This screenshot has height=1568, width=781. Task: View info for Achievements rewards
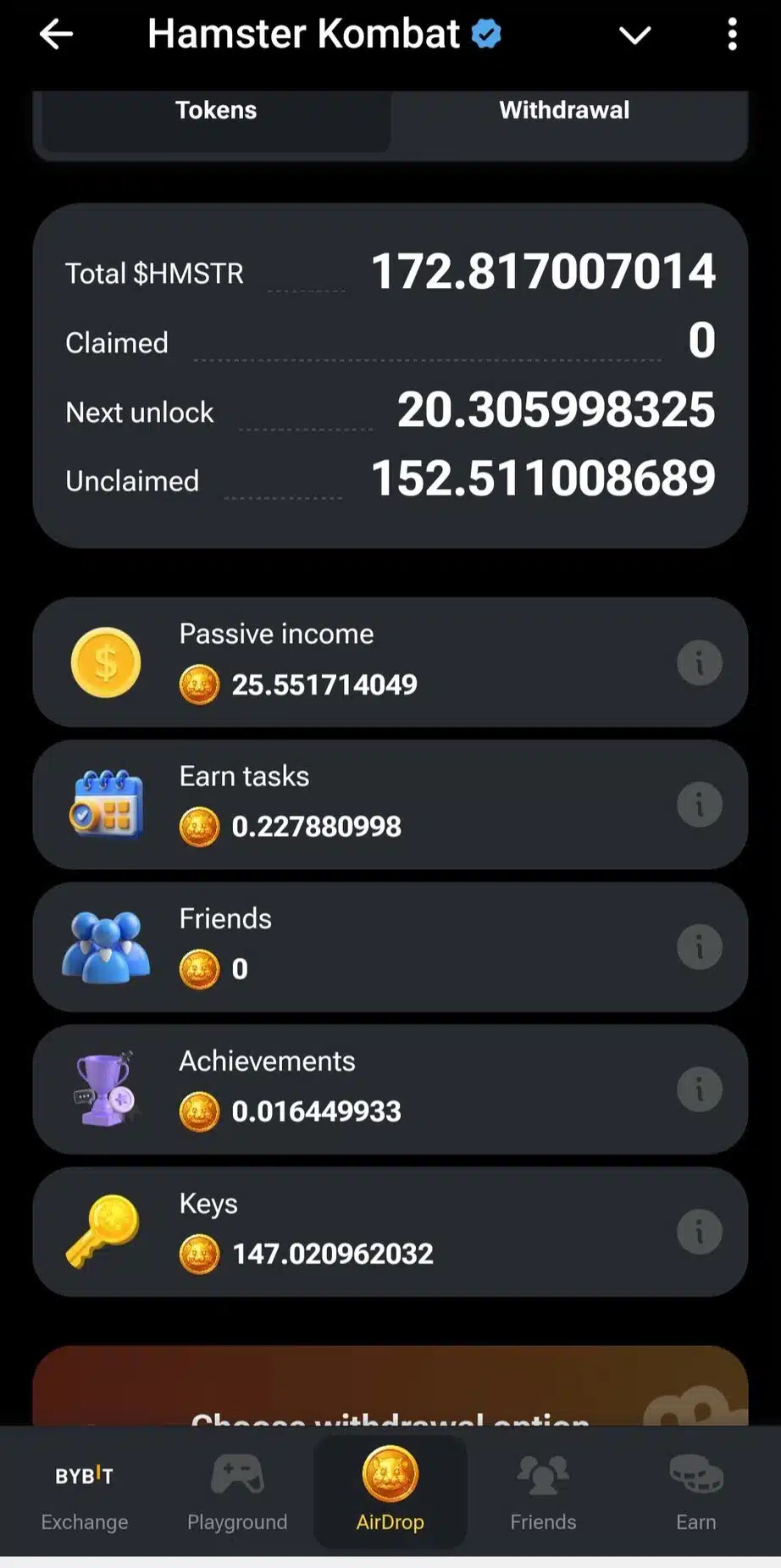699,1089
